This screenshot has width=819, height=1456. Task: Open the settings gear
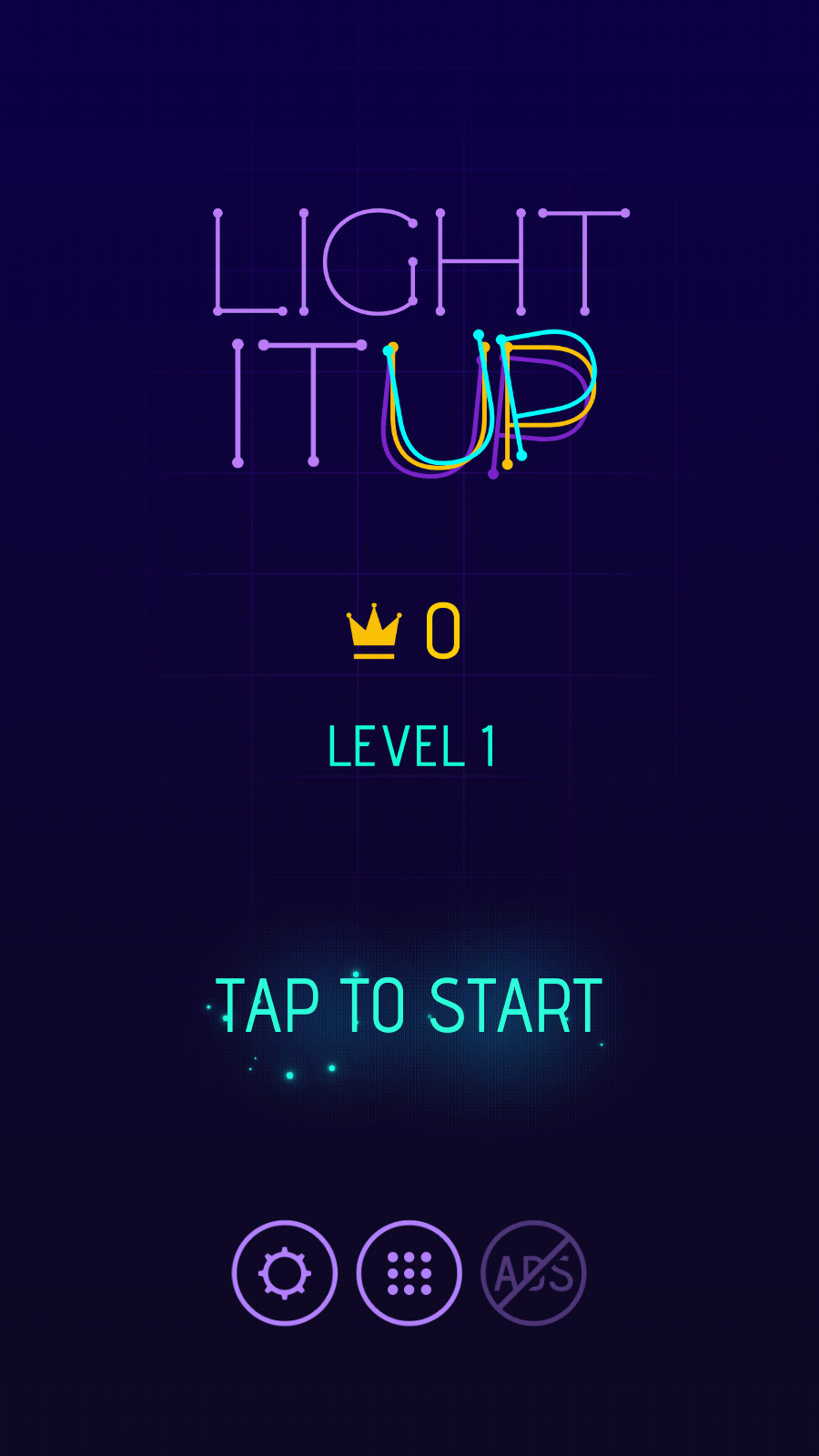(x=285, y=1272)
